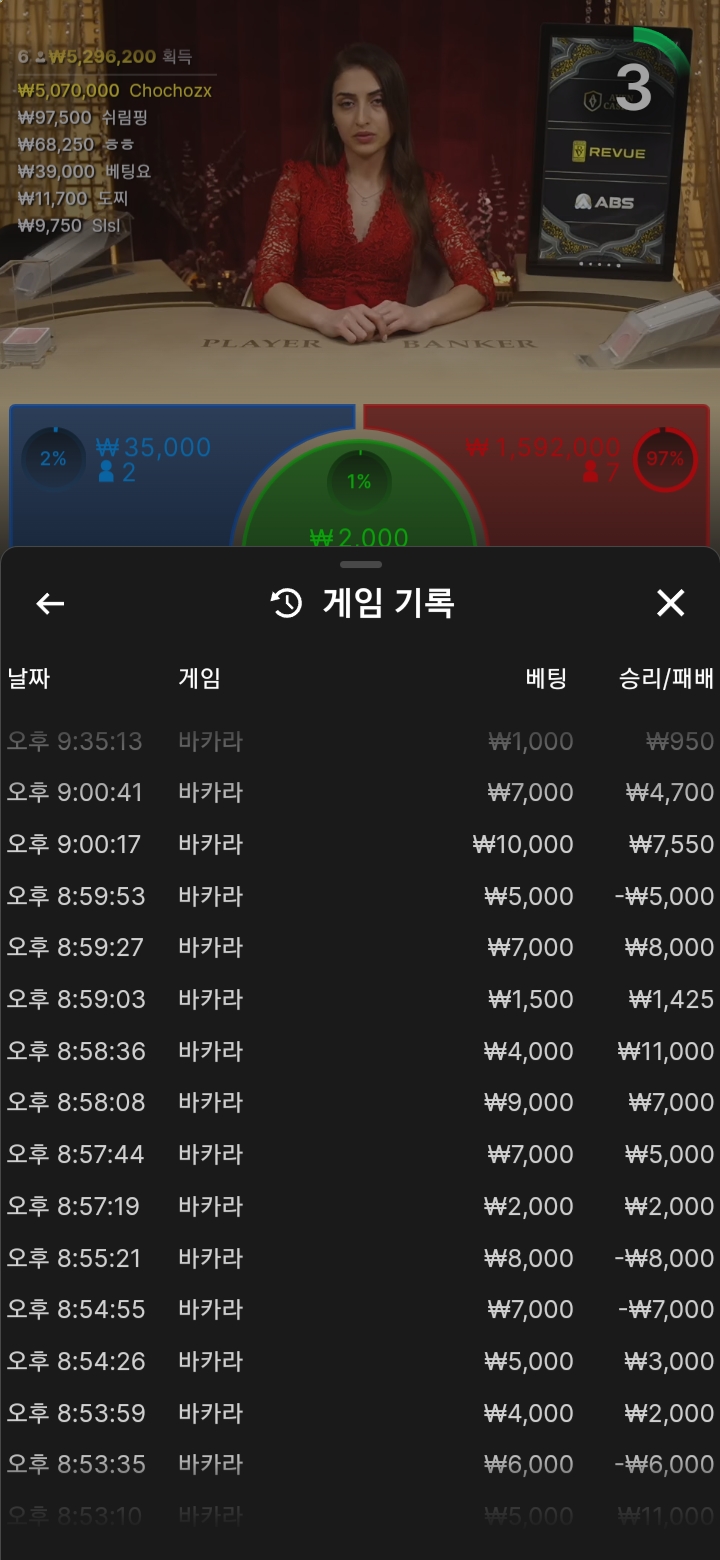View the 8:59:53 baccarat round details
The image size is (720, 1560).
point(360,896)
